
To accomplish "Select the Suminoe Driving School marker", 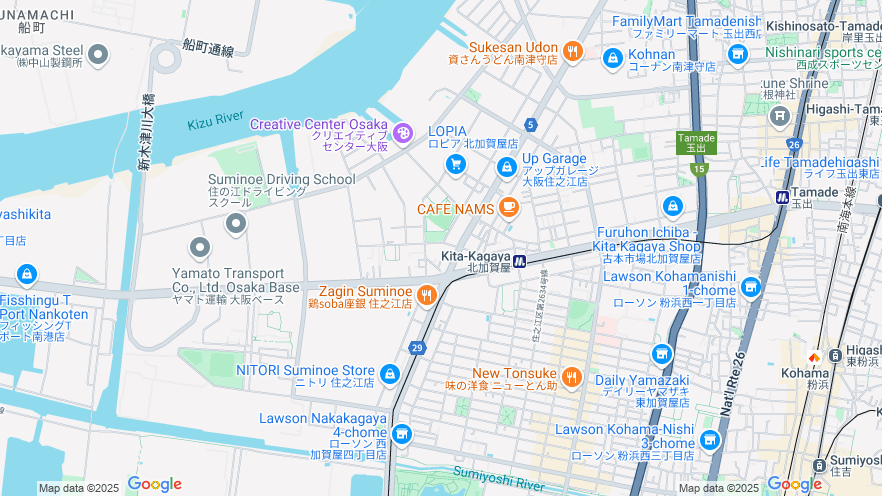I will [236, 223].
